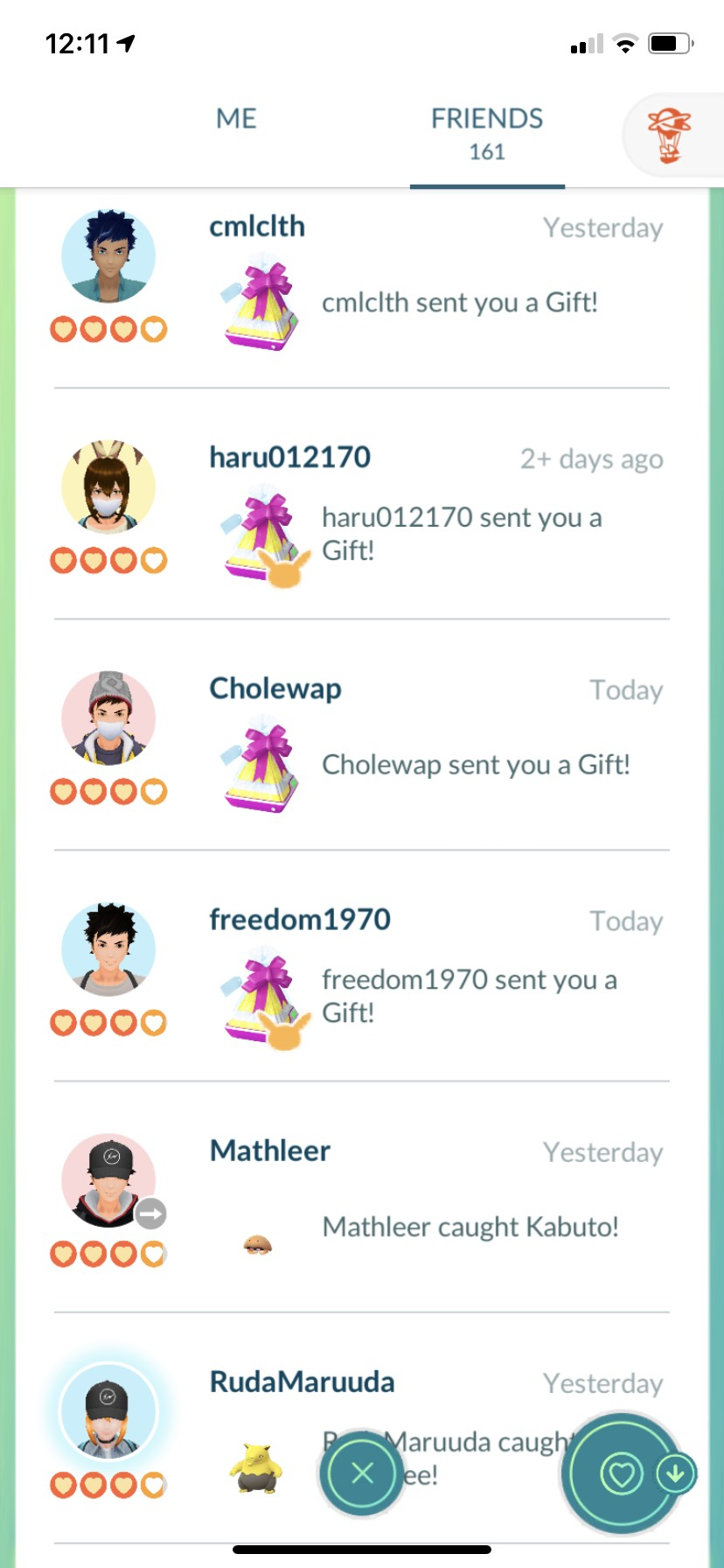This screenshot has height=1568, width=724.
Task: Open the Team Rocket balloon icon
Action: [670, 135]
